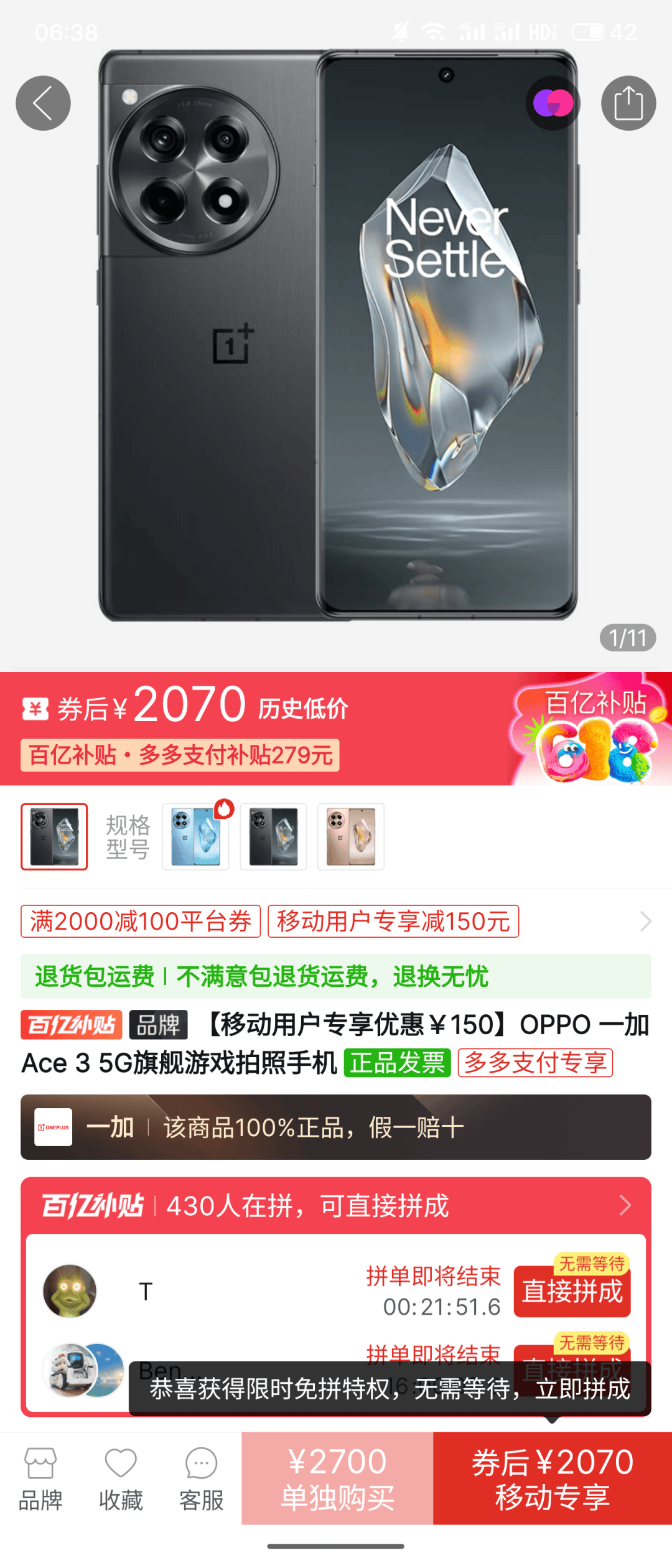Open the share icon at top right
The image size is (672, 1568).
(629, 103)
